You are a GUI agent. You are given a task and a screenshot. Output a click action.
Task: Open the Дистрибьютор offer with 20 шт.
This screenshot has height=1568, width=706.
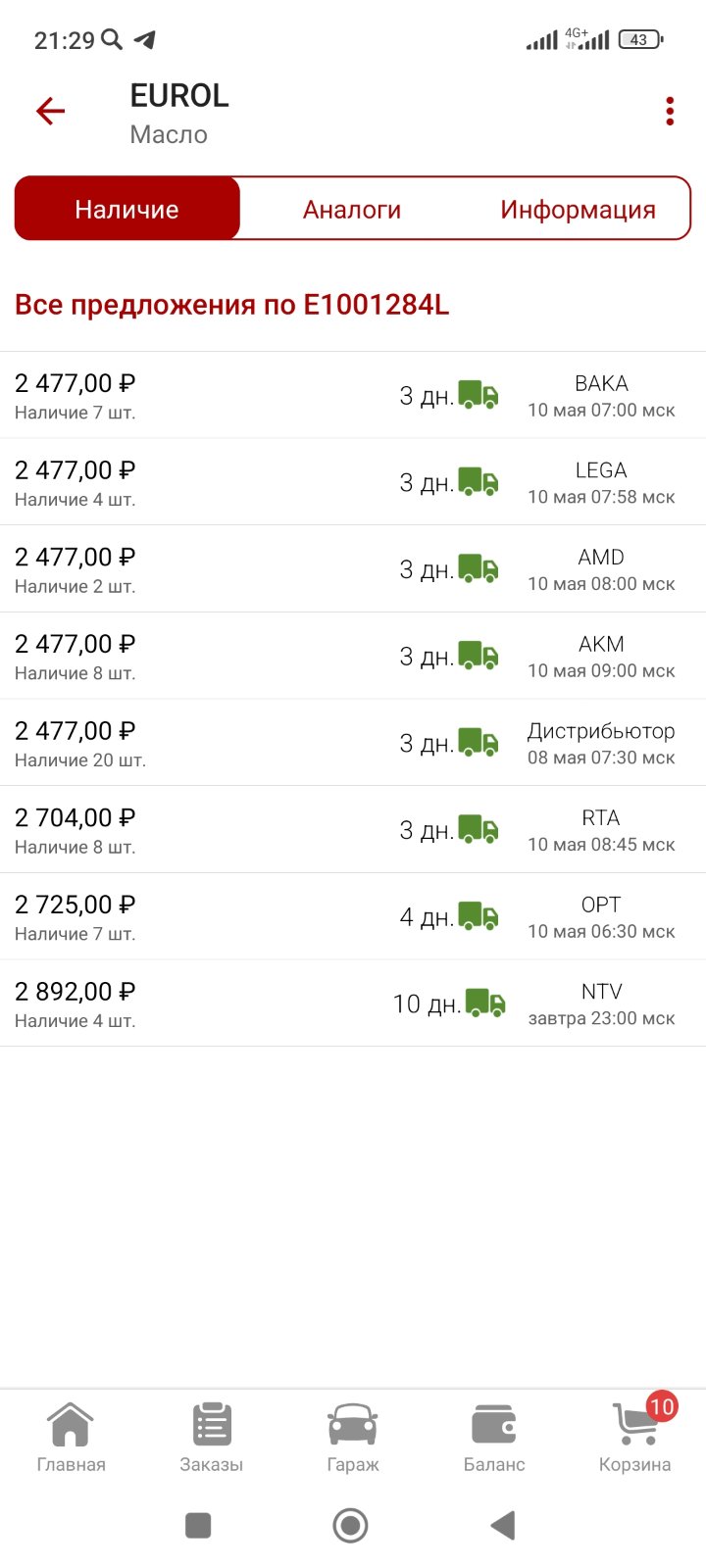tap(353, 743)
